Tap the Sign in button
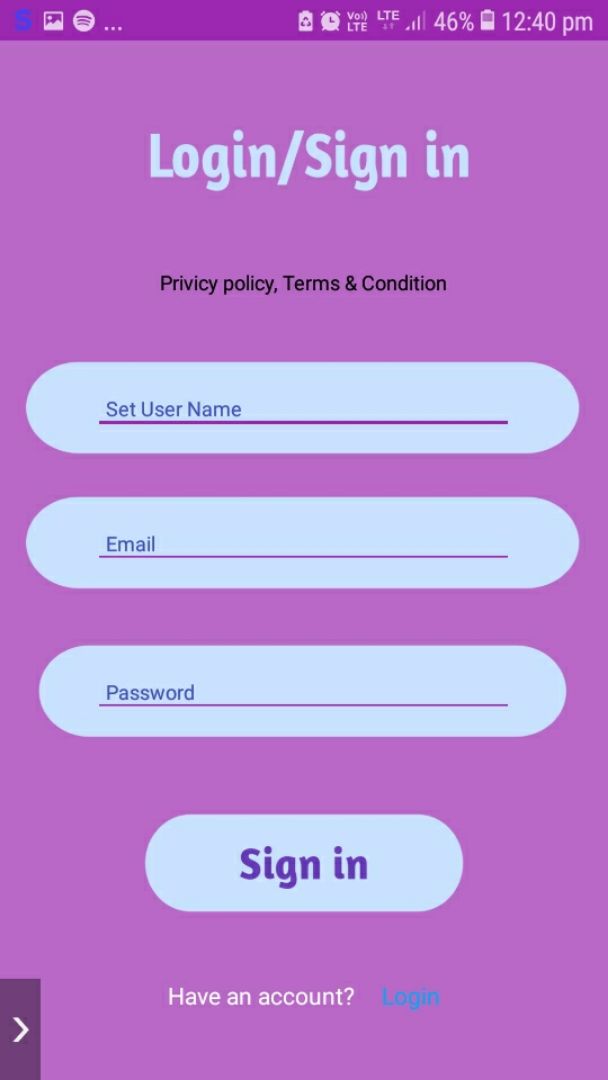 click(x=303, y=863)
